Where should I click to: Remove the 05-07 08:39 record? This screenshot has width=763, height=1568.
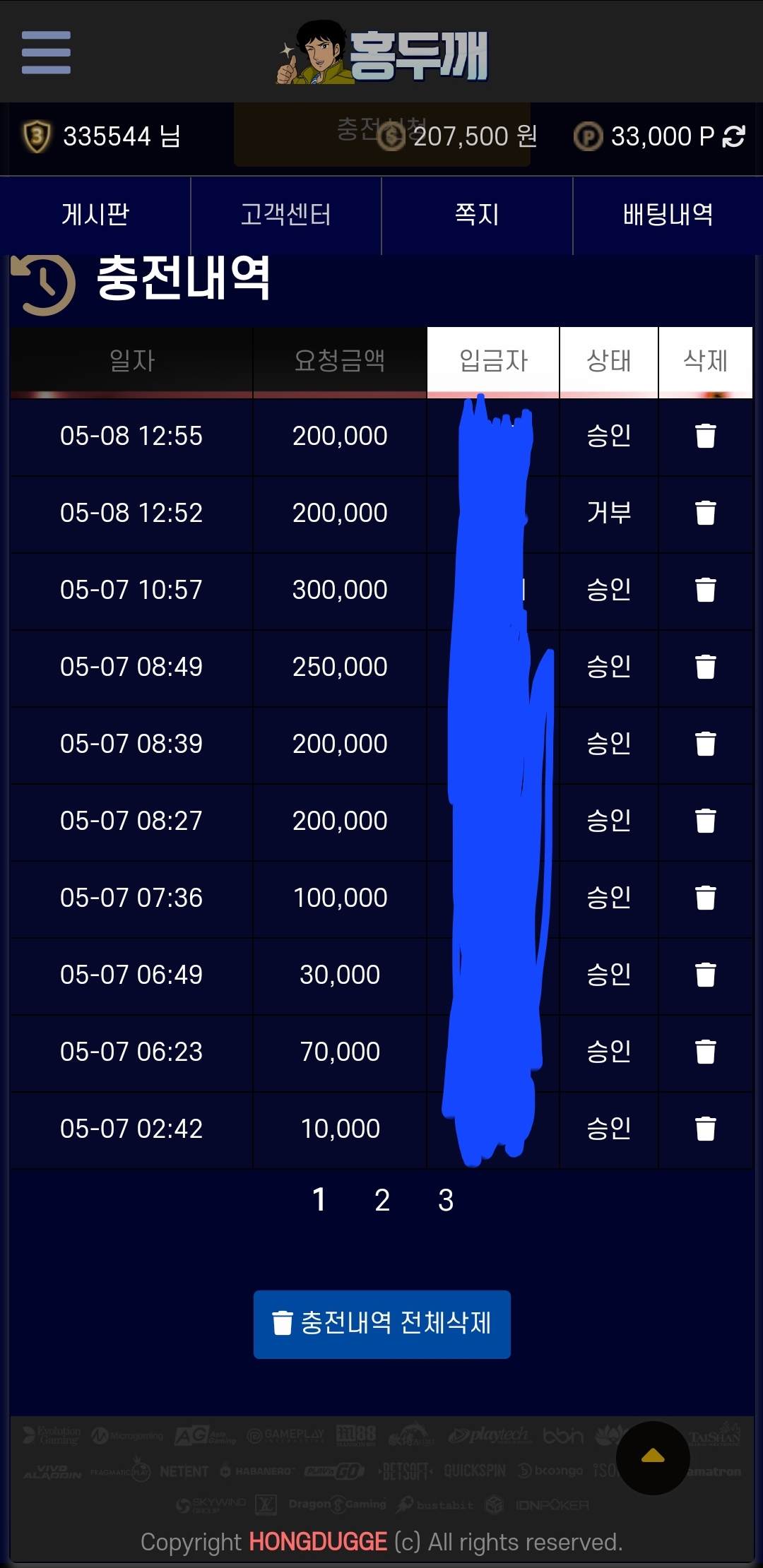705,744
